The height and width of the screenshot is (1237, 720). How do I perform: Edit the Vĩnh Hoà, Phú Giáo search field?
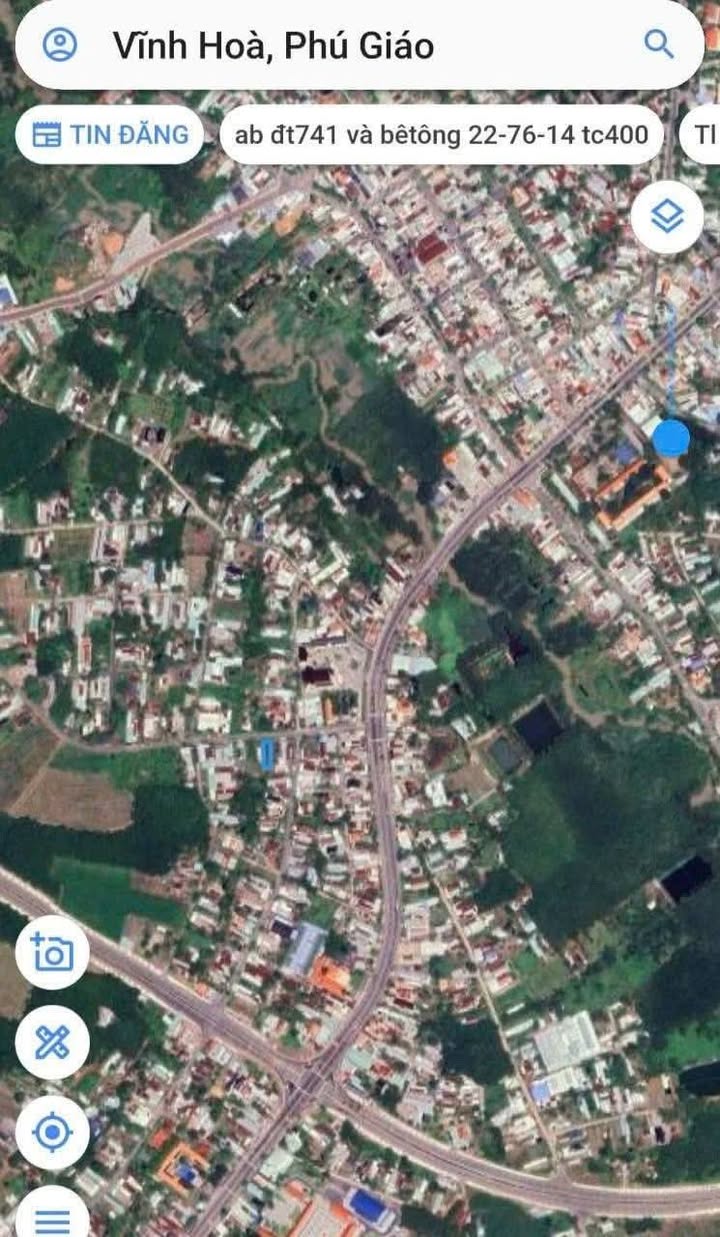tap(360, 45)
